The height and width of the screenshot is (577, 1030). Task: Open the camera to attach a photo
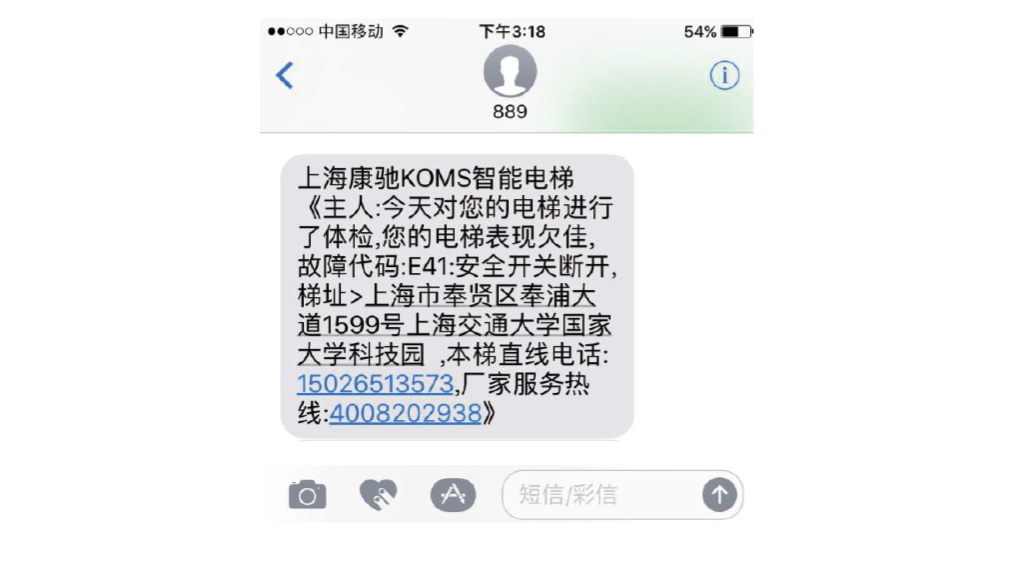tap(307, 494)
